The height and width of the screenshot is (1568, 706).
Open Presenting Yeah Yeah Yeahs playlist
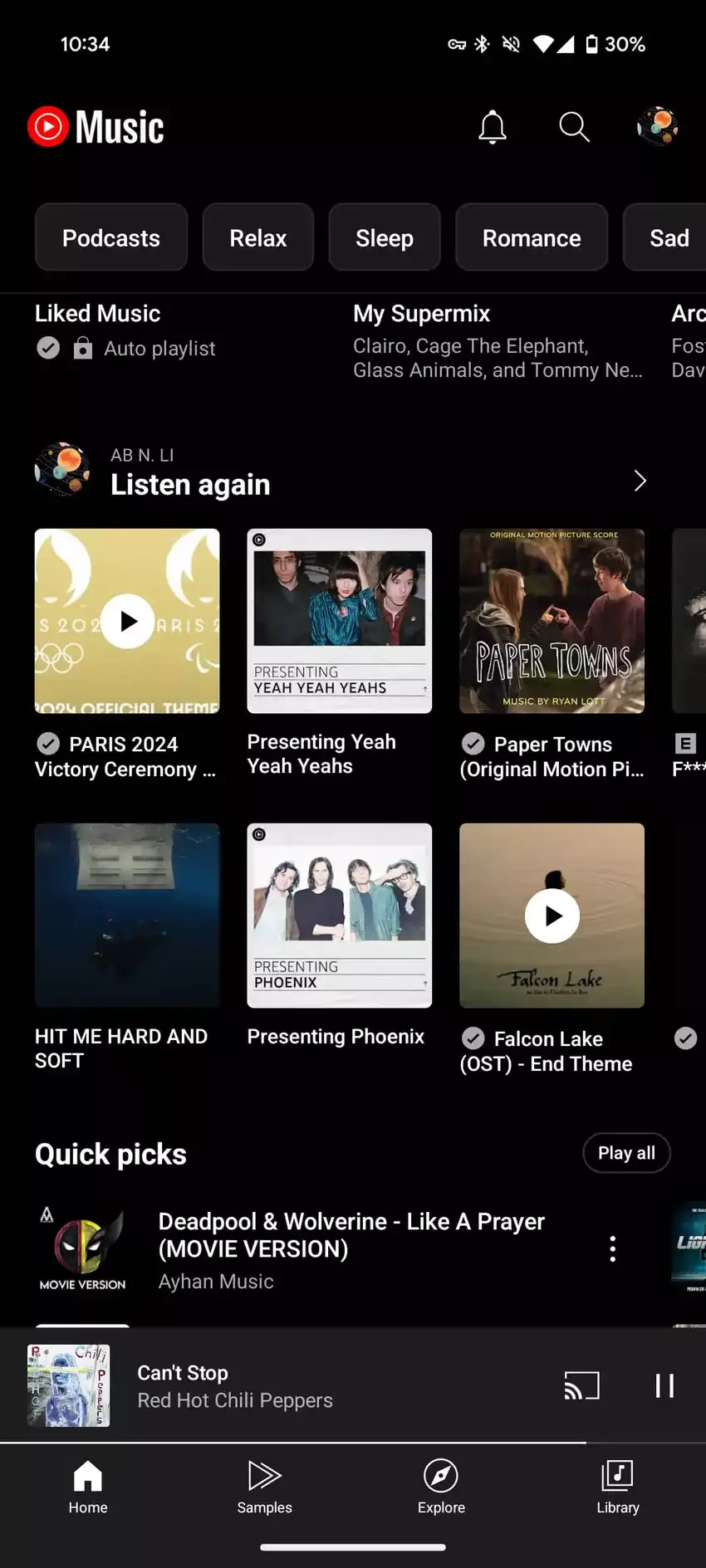click(339, 621)
